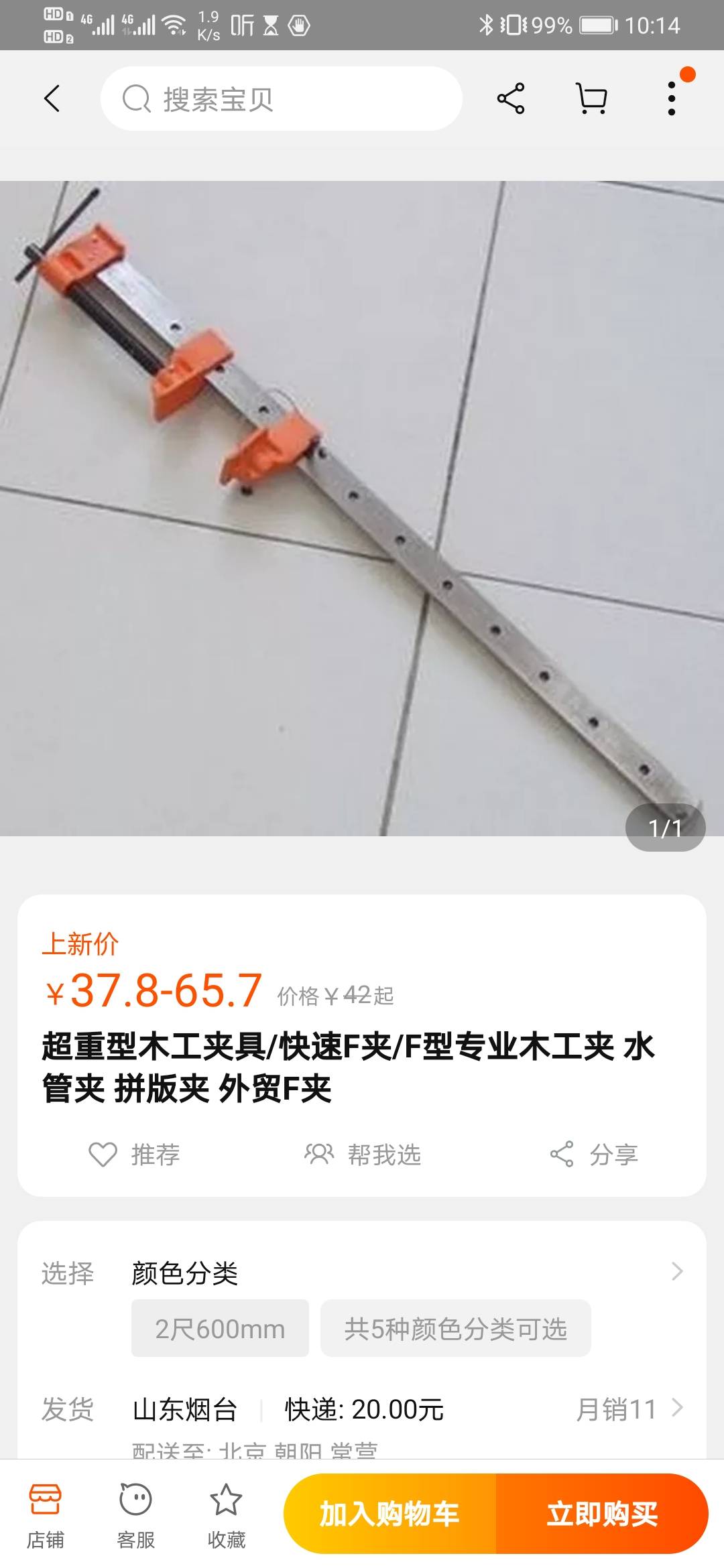Share via the top bar share icon
Viewport: 724px width, 1568px height.
(x=511, y=99)
